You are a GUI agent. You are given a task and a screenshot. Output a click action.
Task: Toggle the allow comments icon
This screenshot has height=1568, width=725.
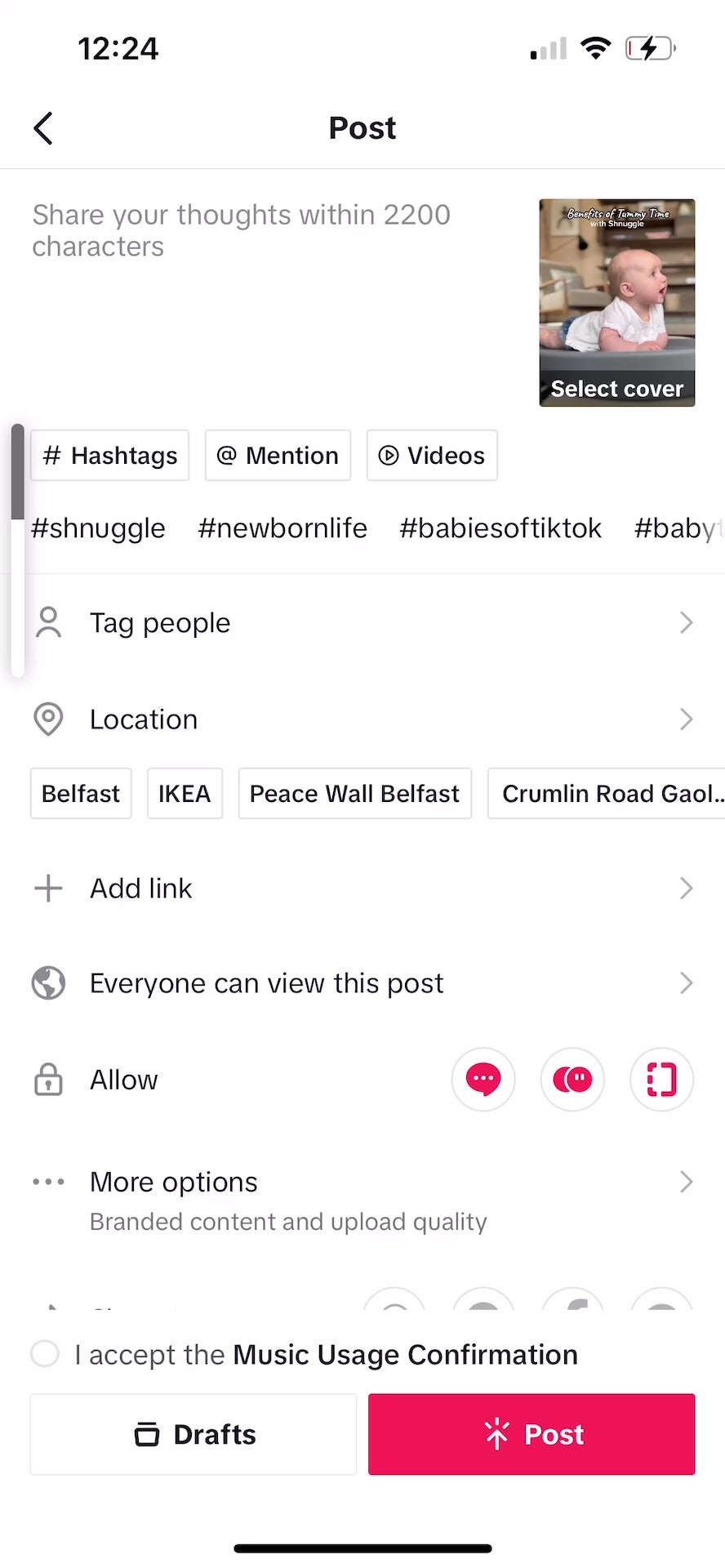(483, 1080)
